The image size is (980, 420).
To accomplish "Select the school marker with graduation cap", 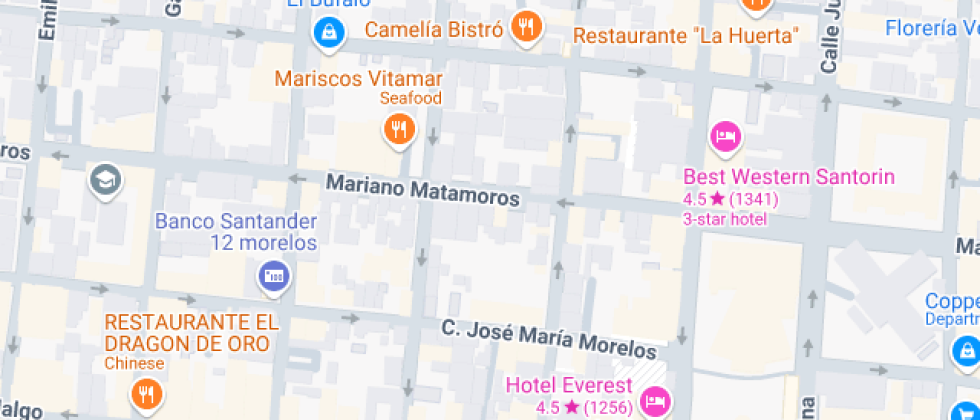I will pyautogui.click(x=103, y=180).
